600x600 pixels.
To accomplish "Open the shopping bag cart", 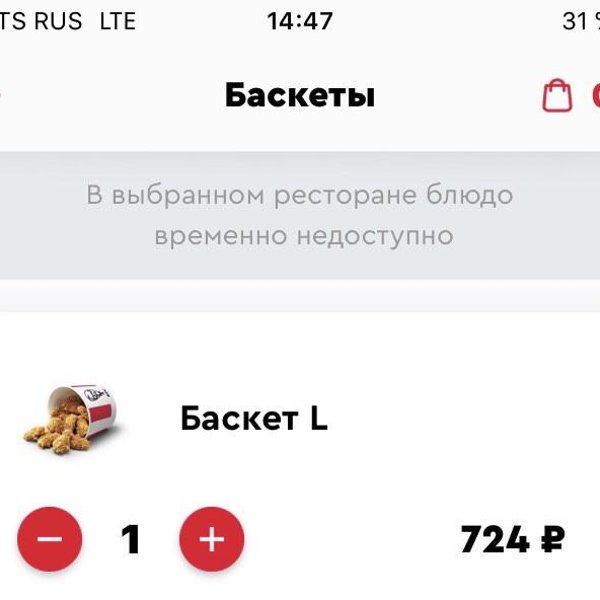I will pyautogui.click(x=558, y=95).
